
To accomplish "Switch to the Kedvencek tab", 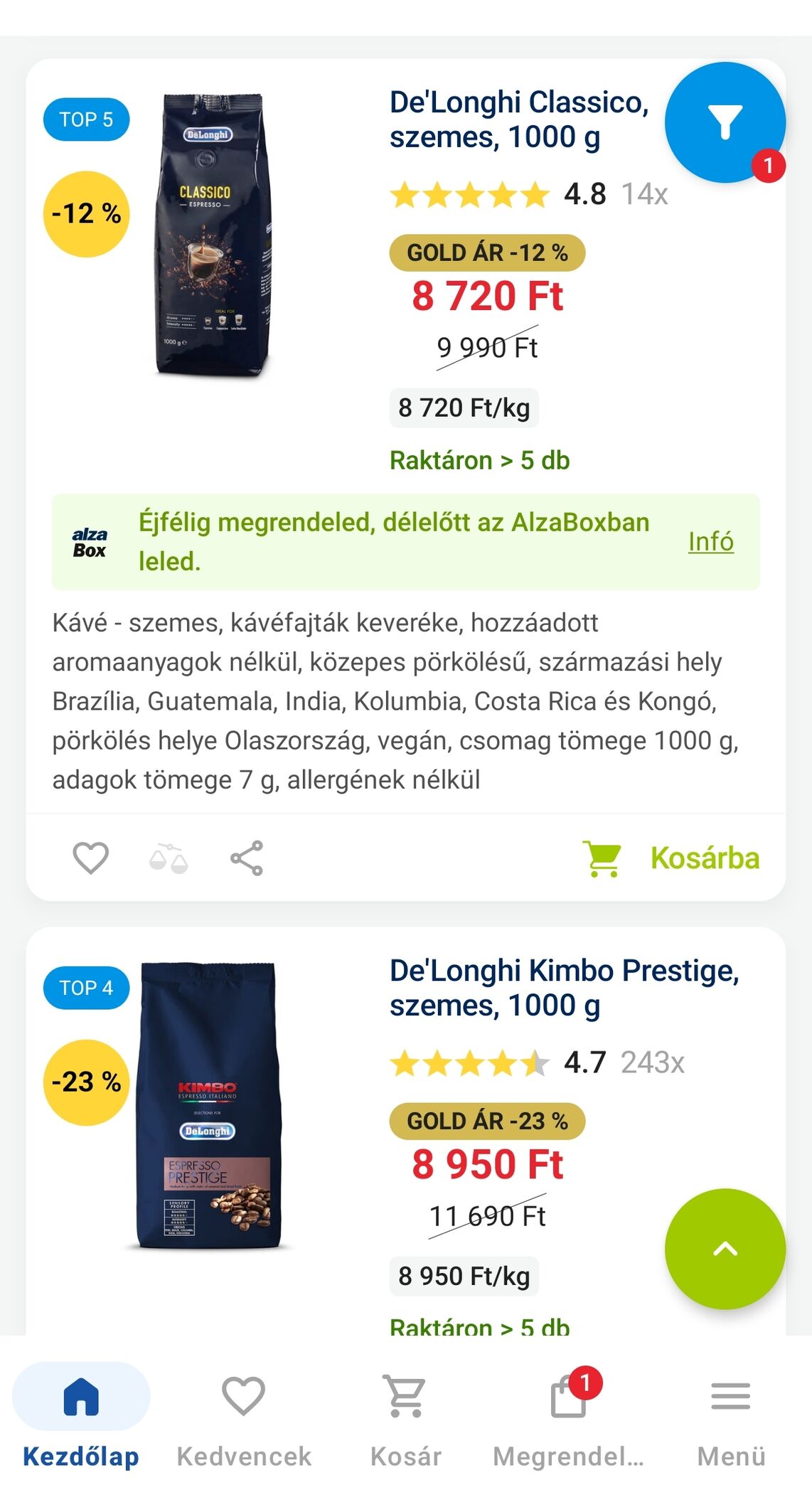I will 244,1415.
